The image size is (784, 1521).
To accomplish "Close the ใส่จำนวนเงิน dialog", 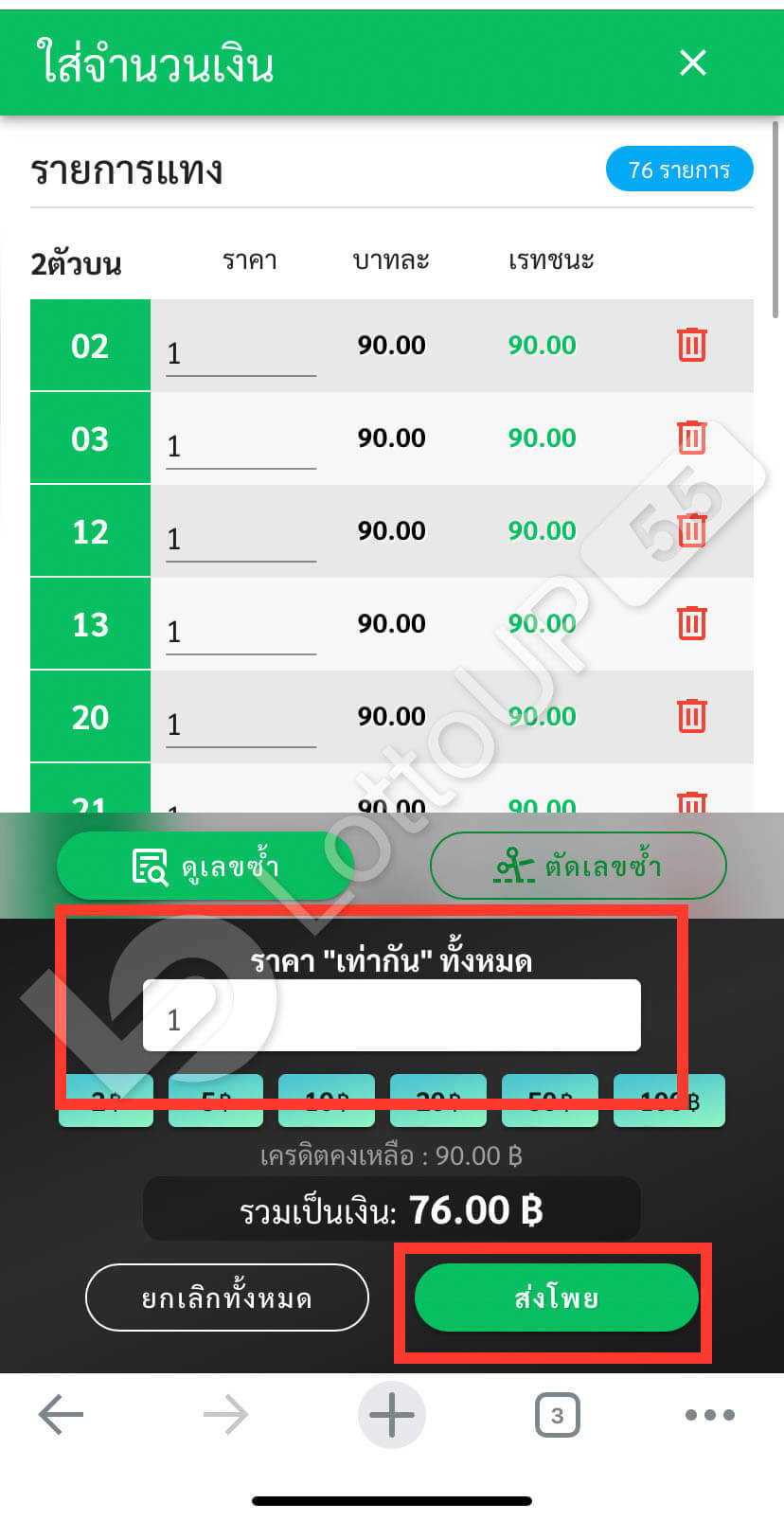I will coord(693,63).
